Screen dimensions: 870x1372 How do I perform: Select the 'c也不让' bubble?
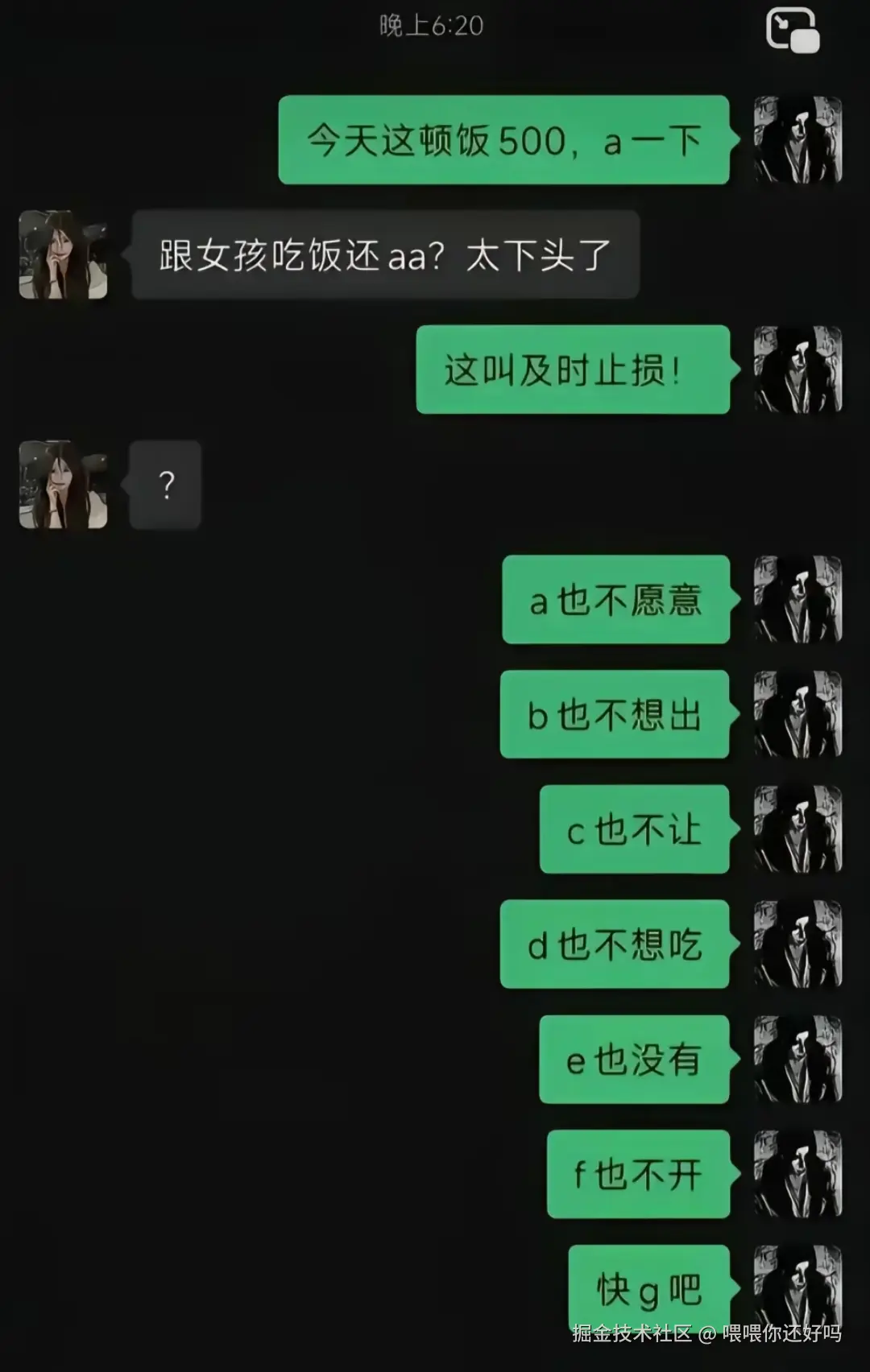[x=634, y=829]
